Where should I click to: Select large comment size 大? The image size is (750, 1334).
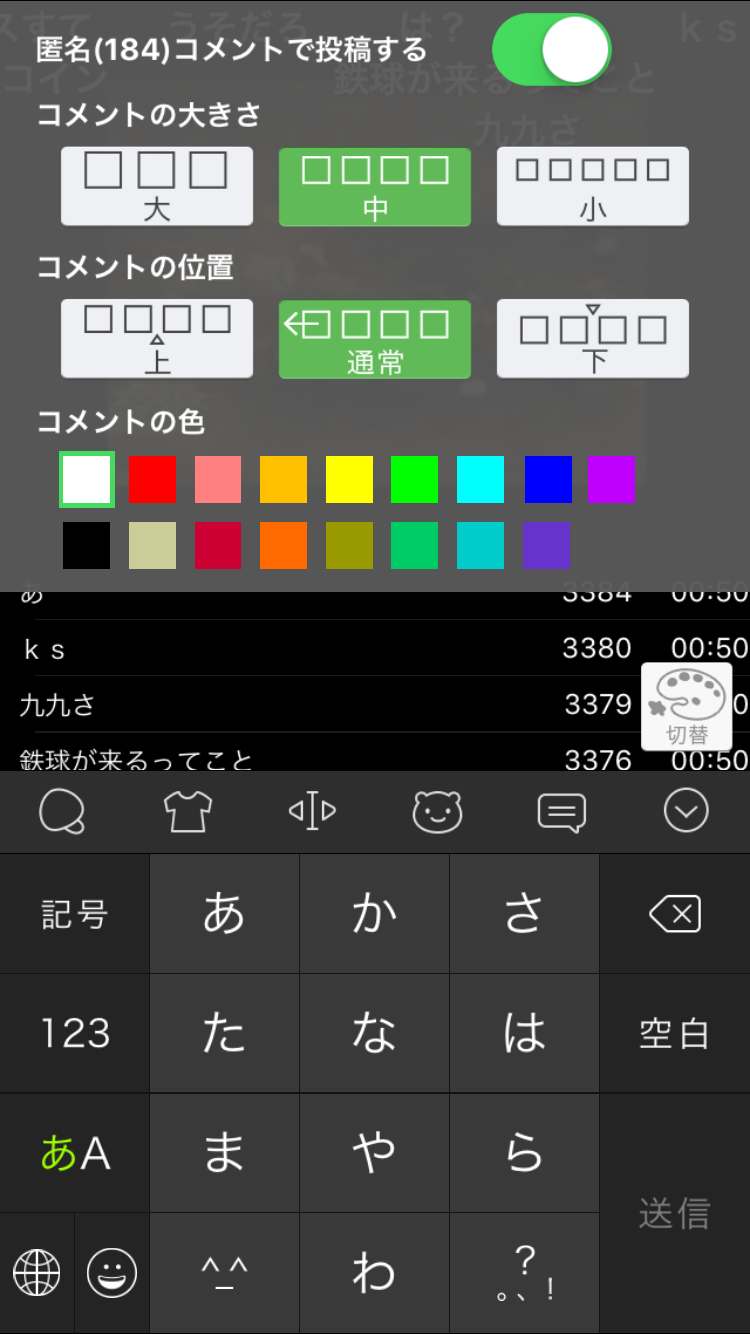click(x=157, y=186)
